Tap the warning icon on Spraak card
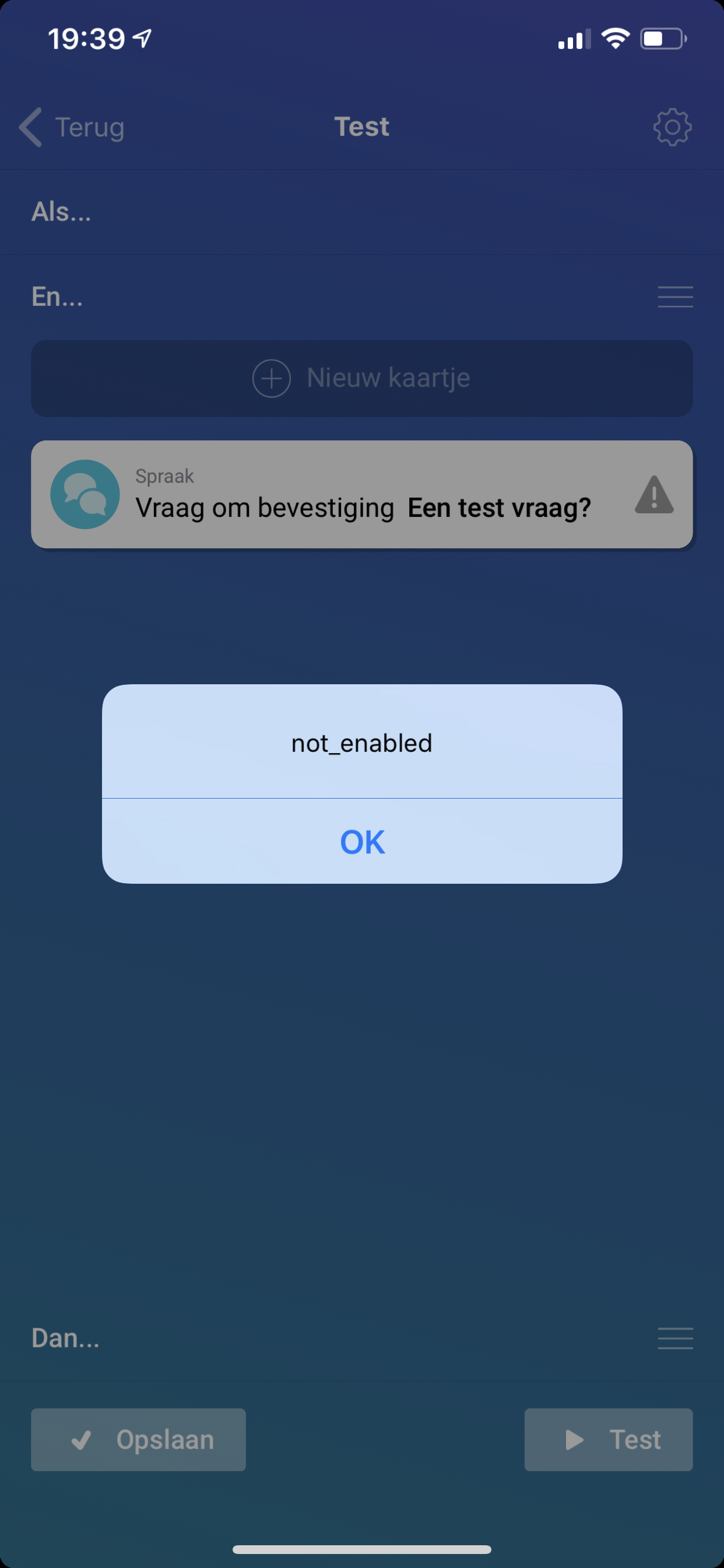Screen dimensions: 724x1568 (654, 494)
